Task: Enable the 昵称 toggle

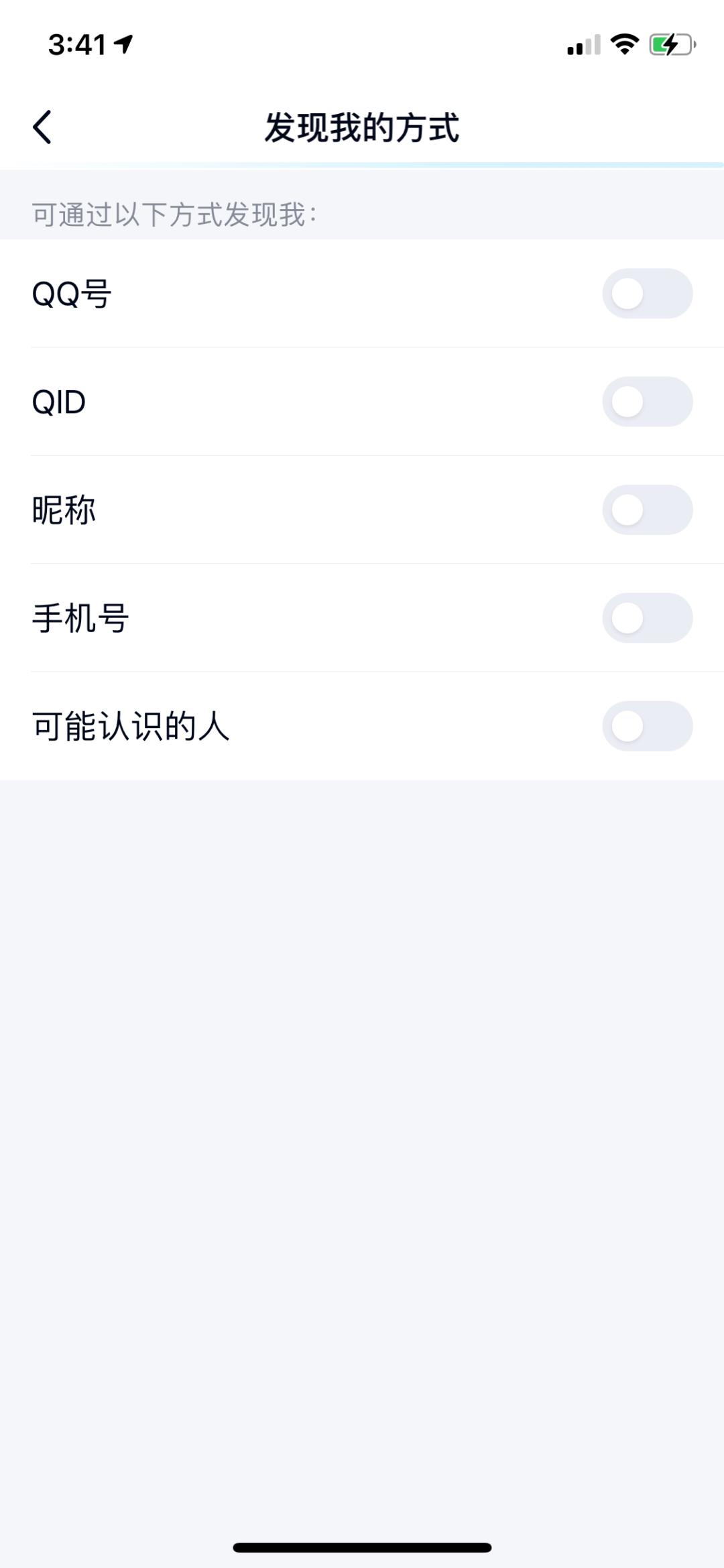Action: click(647, 509)
